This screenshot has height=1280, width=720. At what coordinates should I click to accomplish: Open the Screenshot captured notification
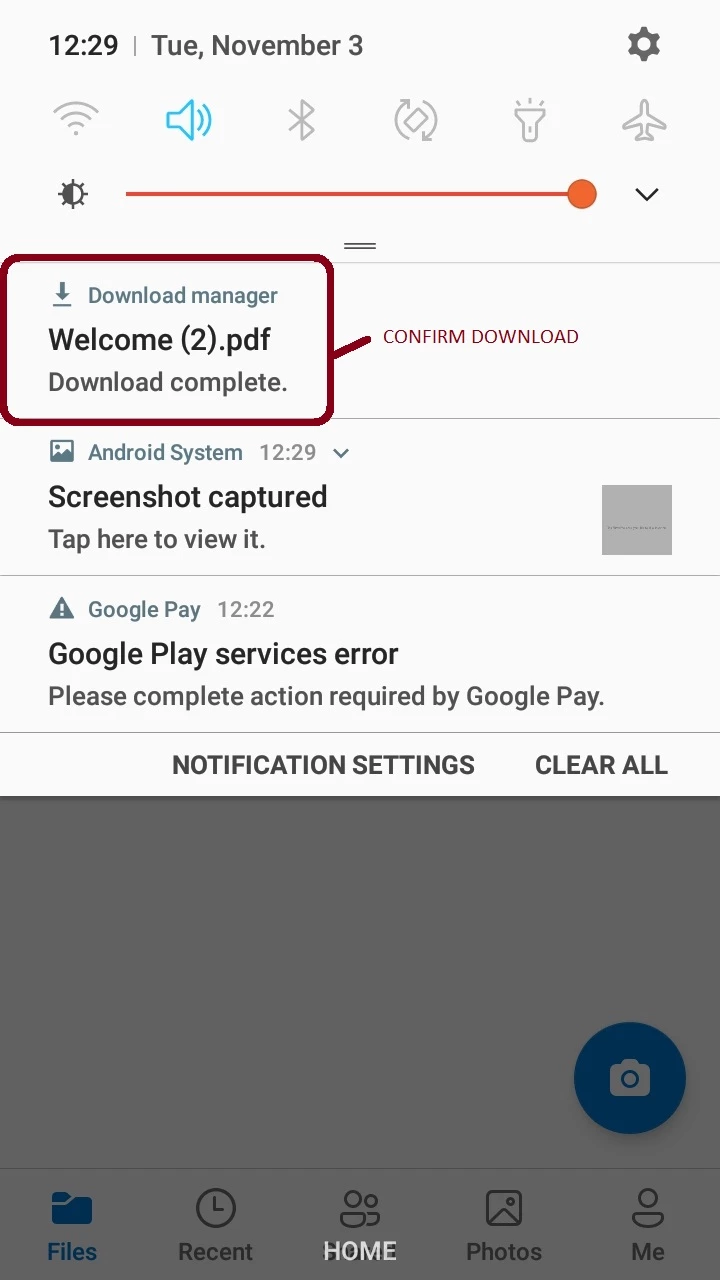(x=300, y=517)
